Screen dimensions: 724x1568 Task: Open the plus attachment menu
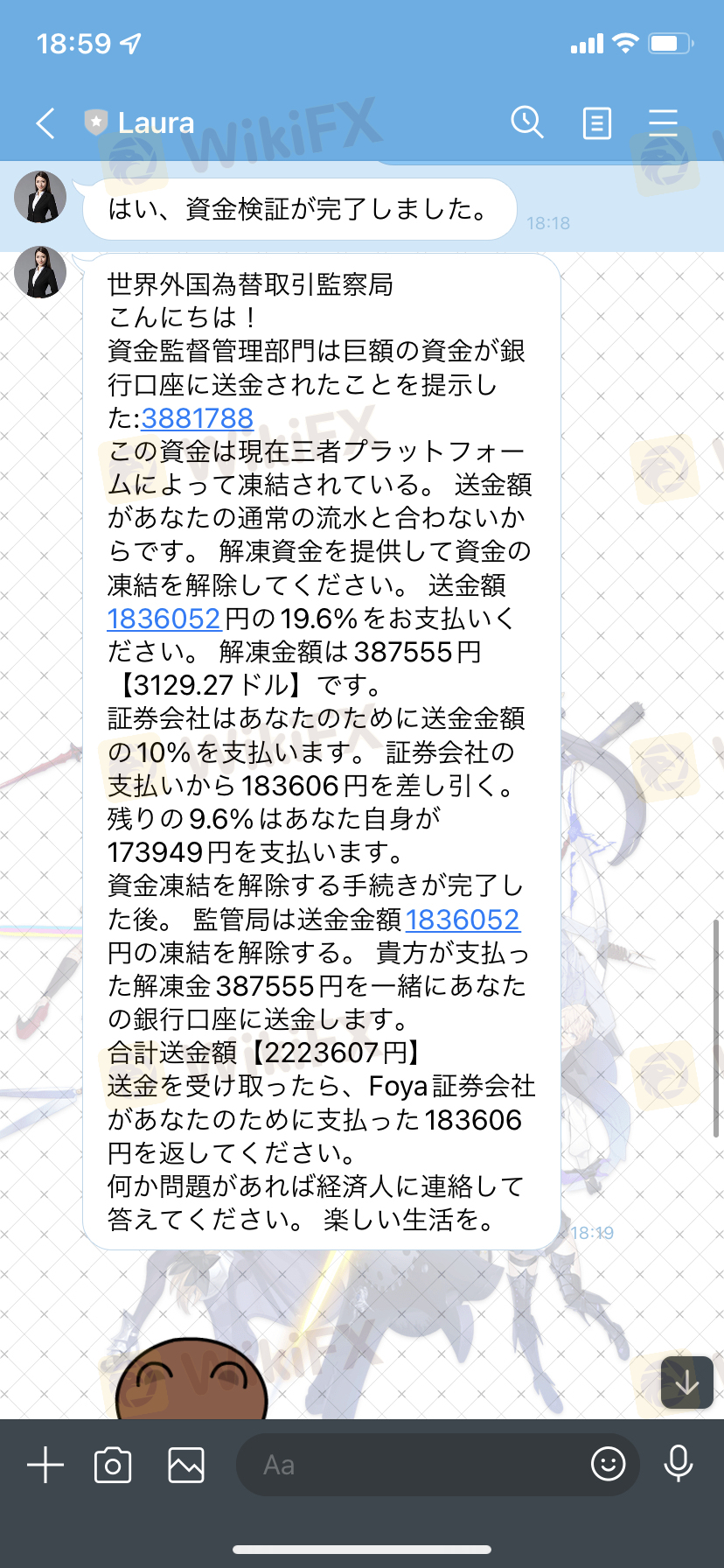(45, 1465)
